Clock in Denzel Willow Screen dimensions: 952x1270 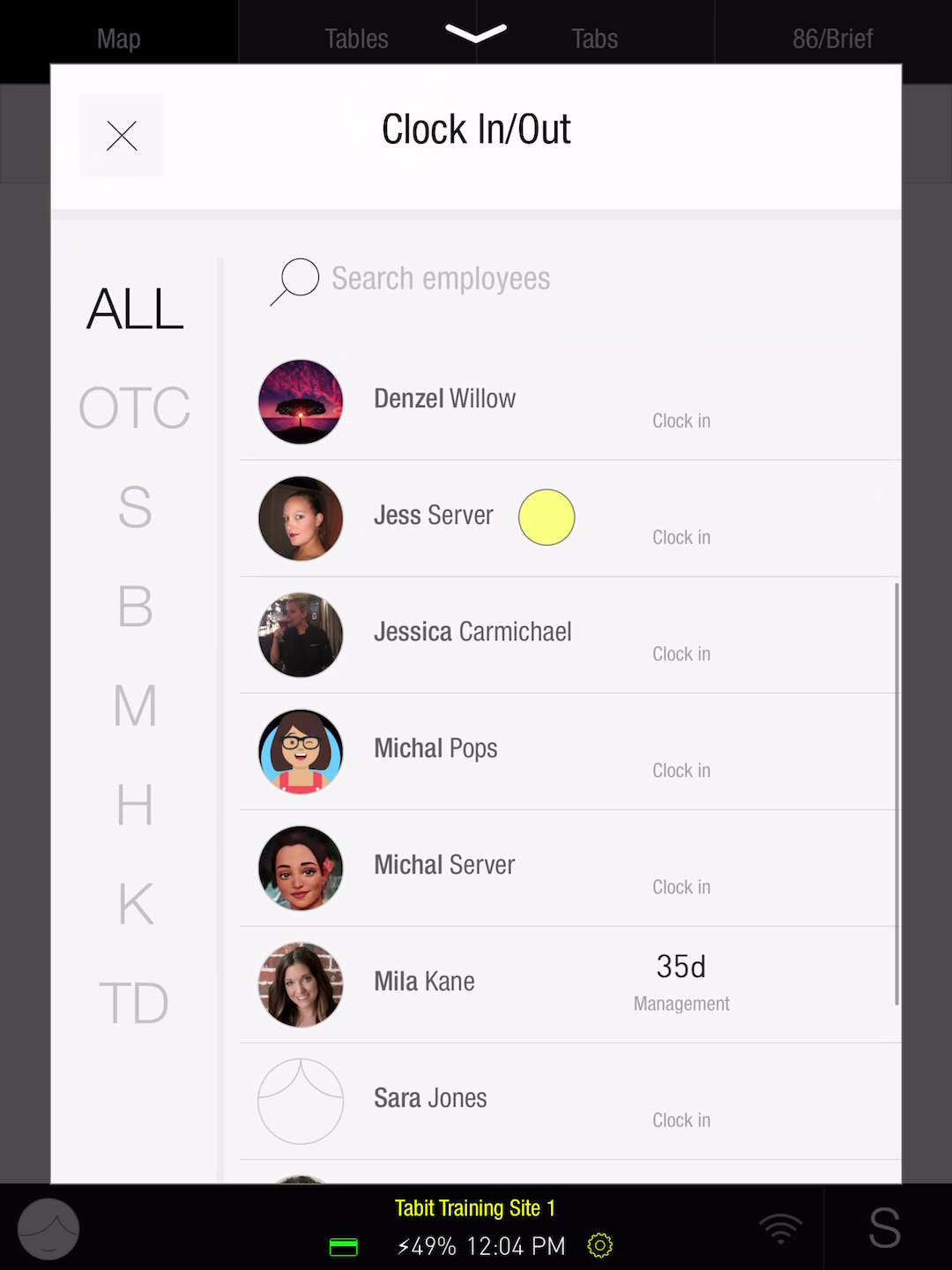(681, 421)
